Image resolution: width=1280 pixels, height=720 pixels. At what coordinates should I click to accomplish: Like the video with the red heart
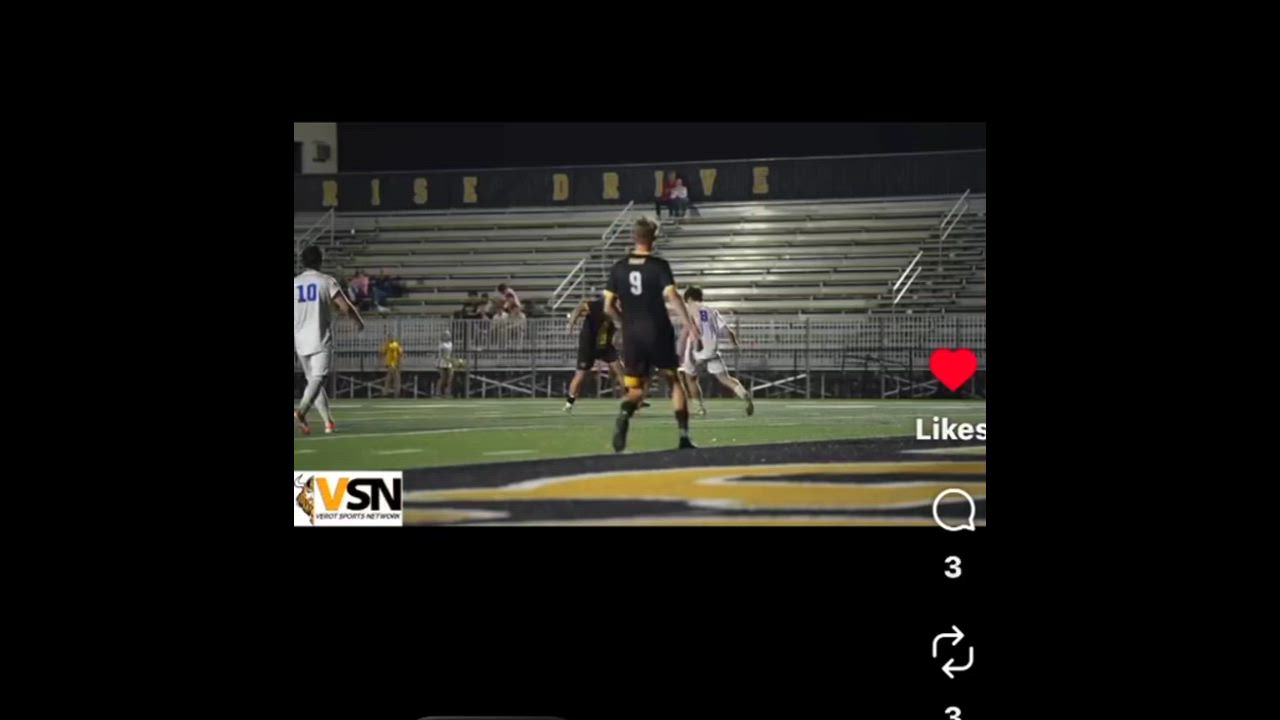tap(953, 370)
